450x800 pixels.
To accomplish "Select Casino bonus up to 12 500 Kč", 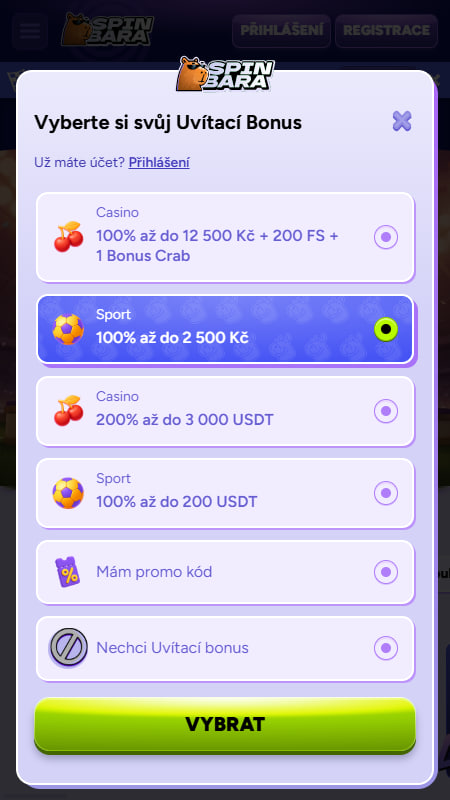I will click(225, 237).
